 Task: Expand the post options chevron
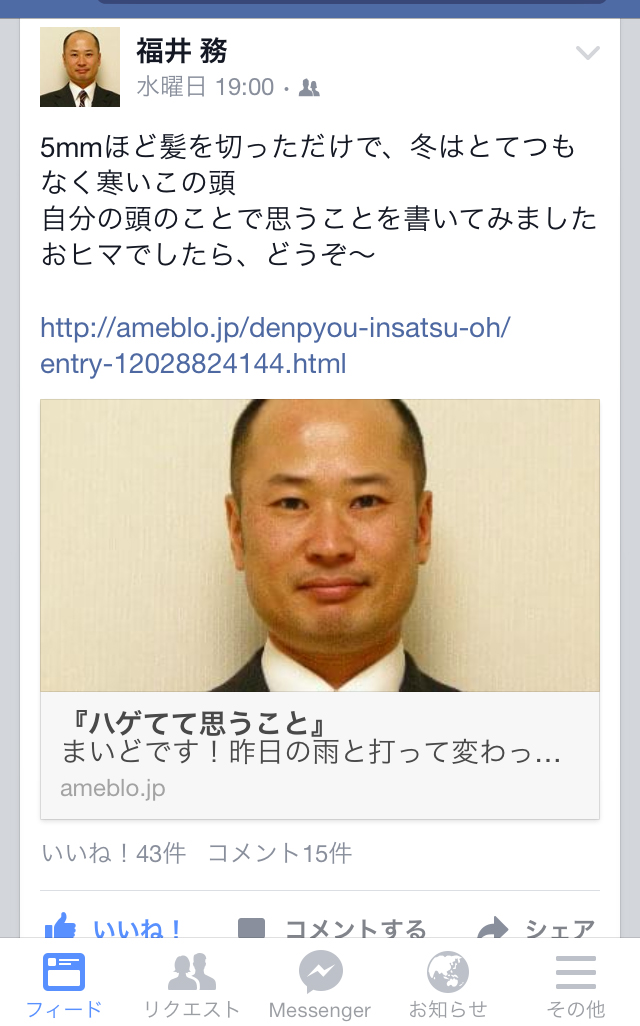pos(587,53)
